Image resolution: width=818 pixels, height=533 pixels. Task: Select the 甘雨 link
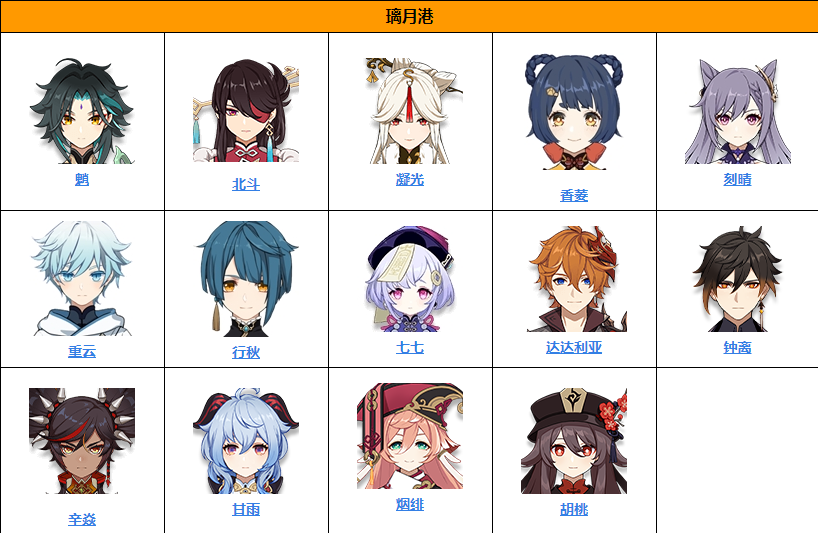[x=246, y=509]
